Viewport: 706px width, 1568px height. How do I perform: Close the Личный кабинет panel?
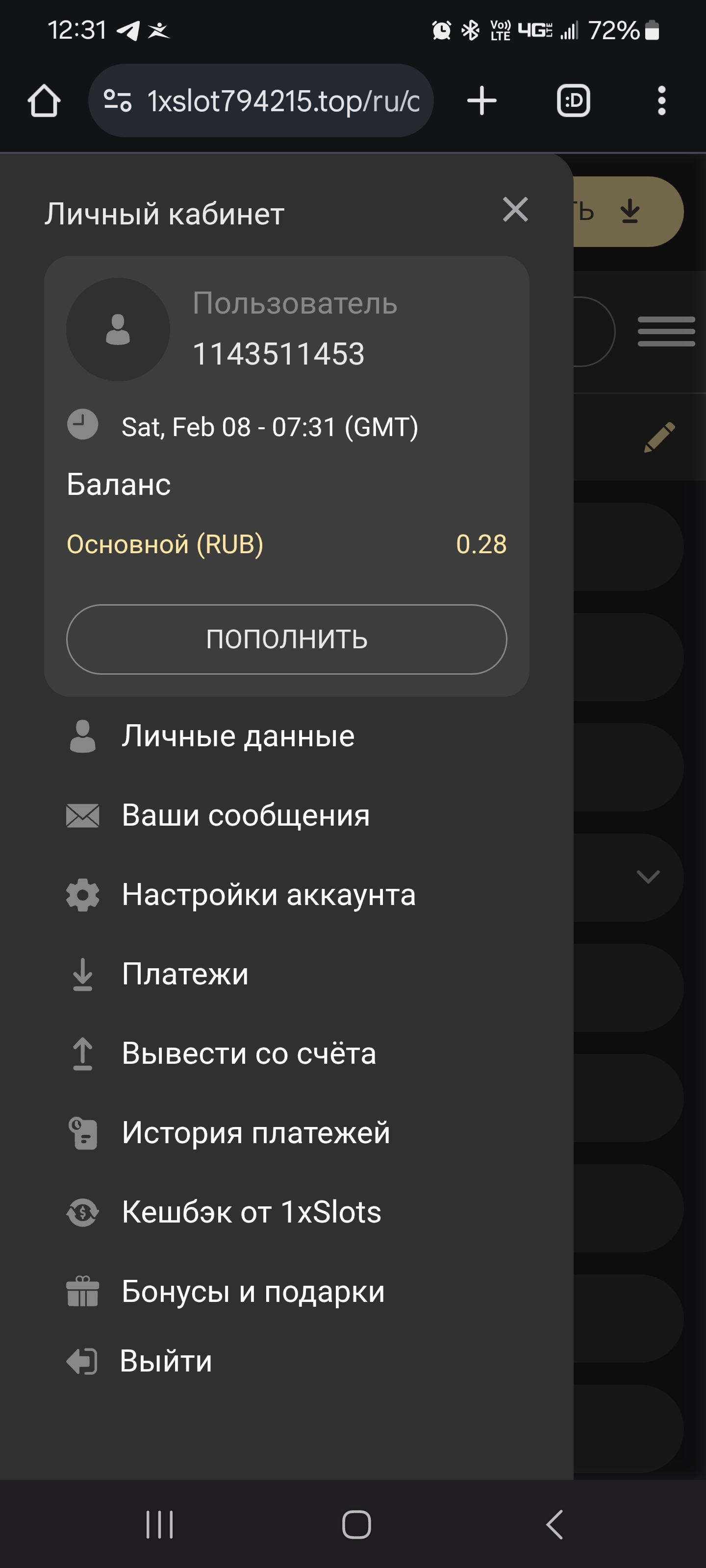coord(515,210)
